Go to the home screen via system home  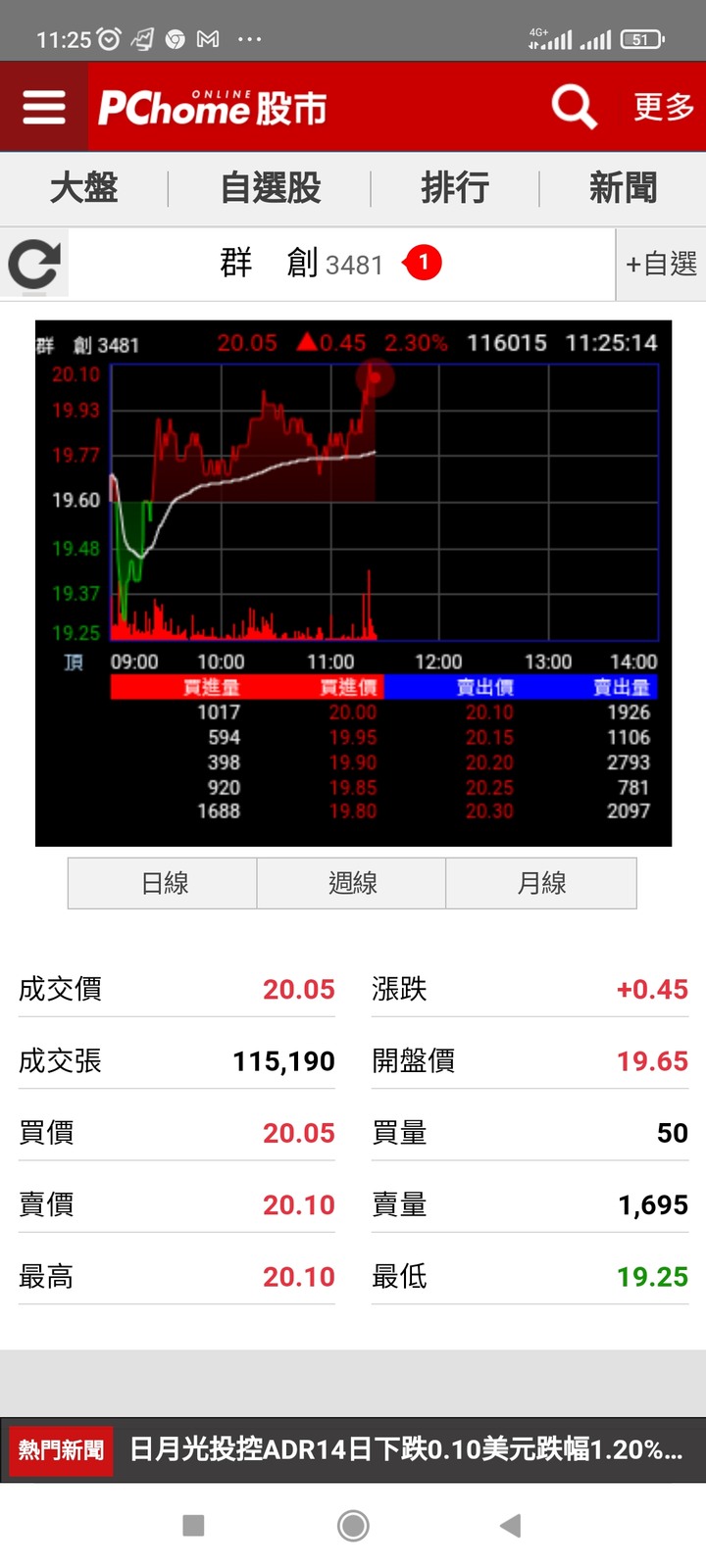[353, 1525]
